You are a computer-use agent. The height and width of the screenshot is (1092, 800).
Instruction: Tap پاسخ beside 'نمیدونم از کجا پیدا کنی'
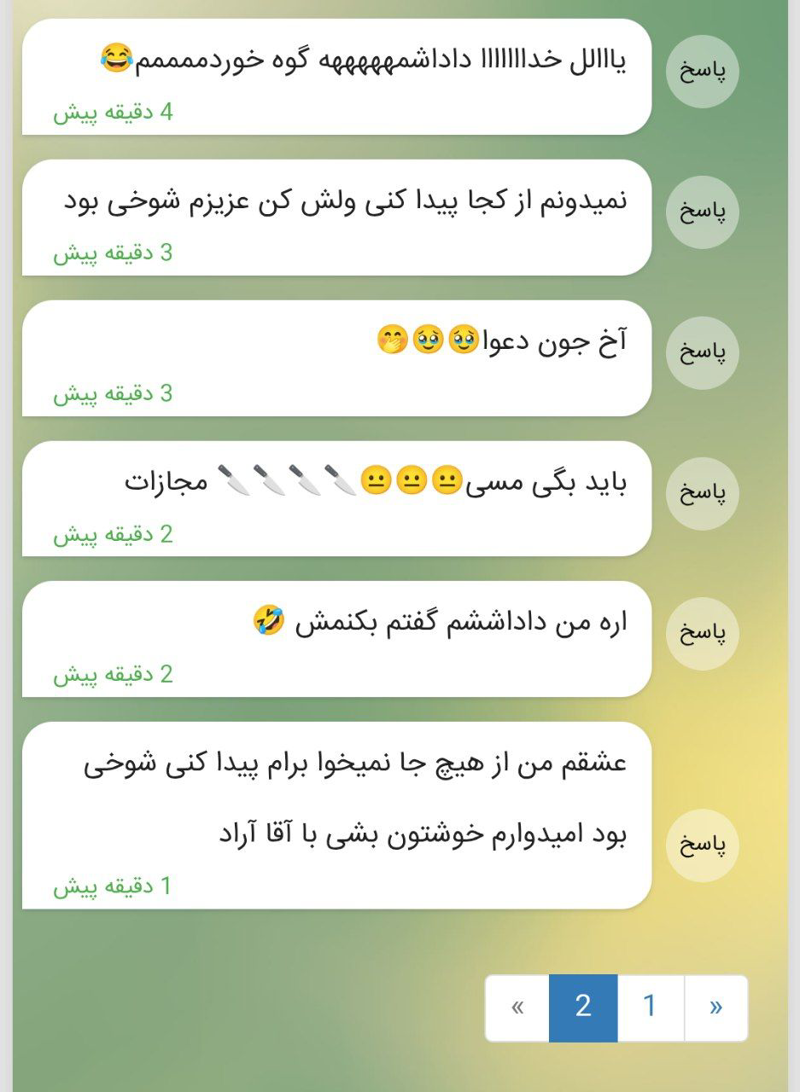(x=702, y=212)
